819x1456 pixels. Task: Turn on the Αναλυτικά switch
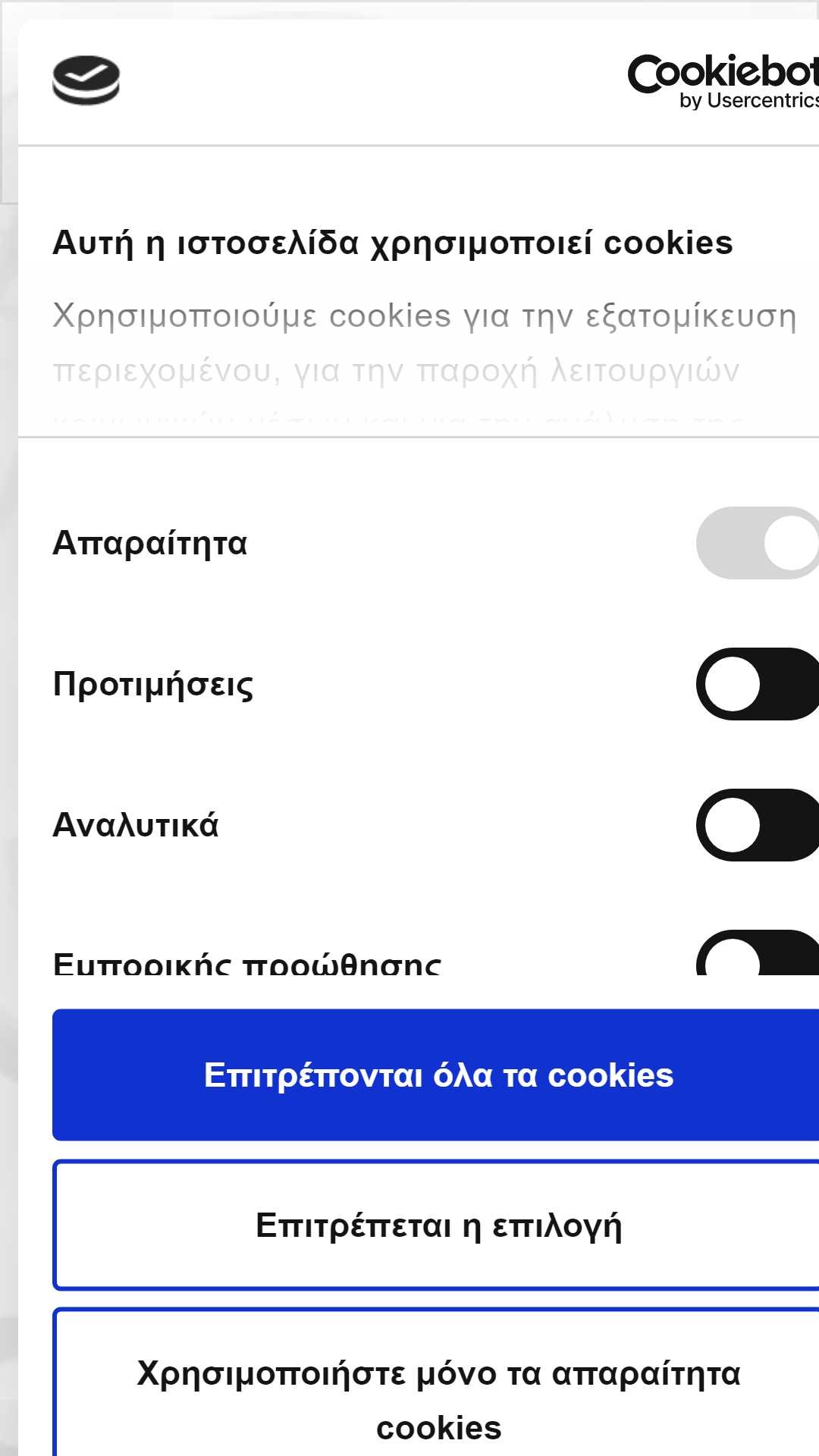(758, 825)
